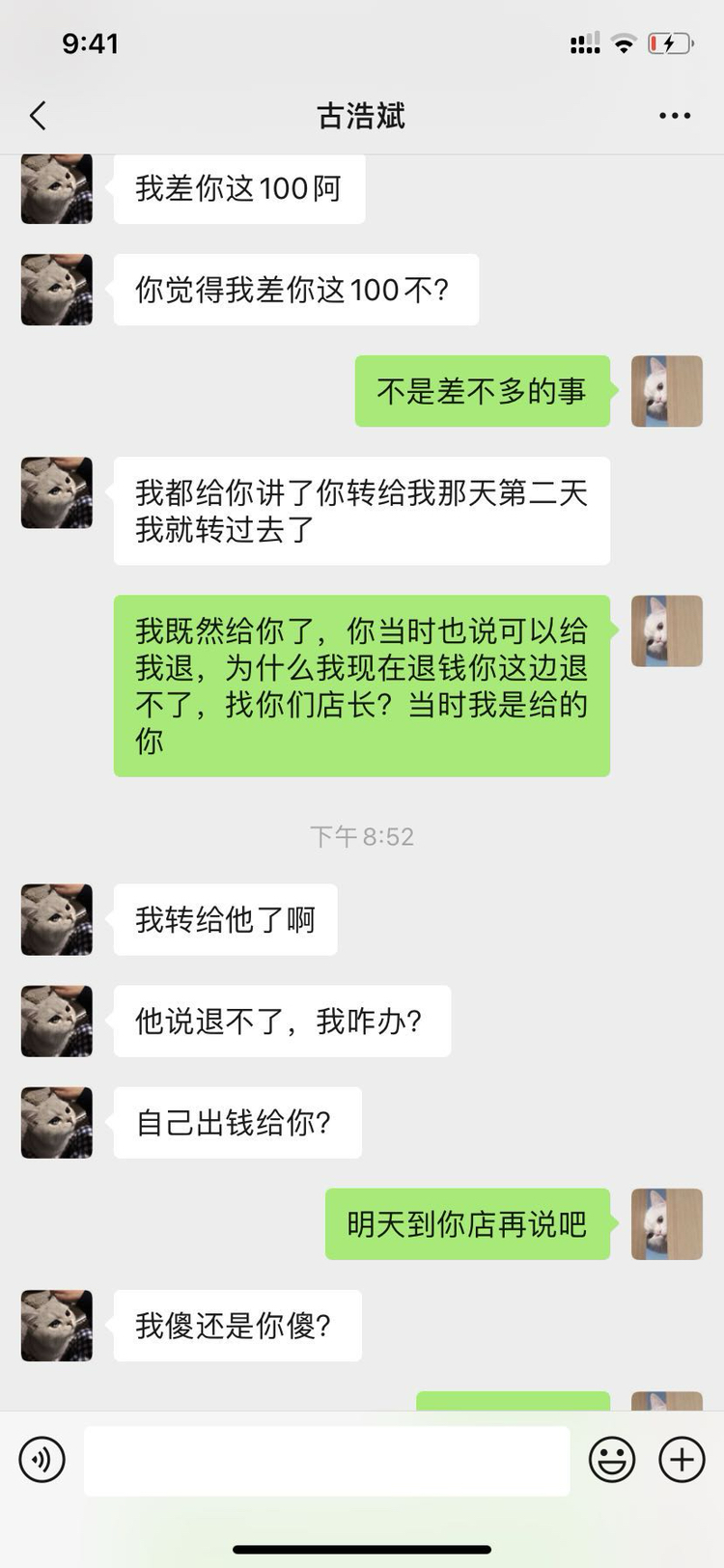The image size is (724, 1568).
Task: Open the plus attachments panel
Action: click(682, 1459)
